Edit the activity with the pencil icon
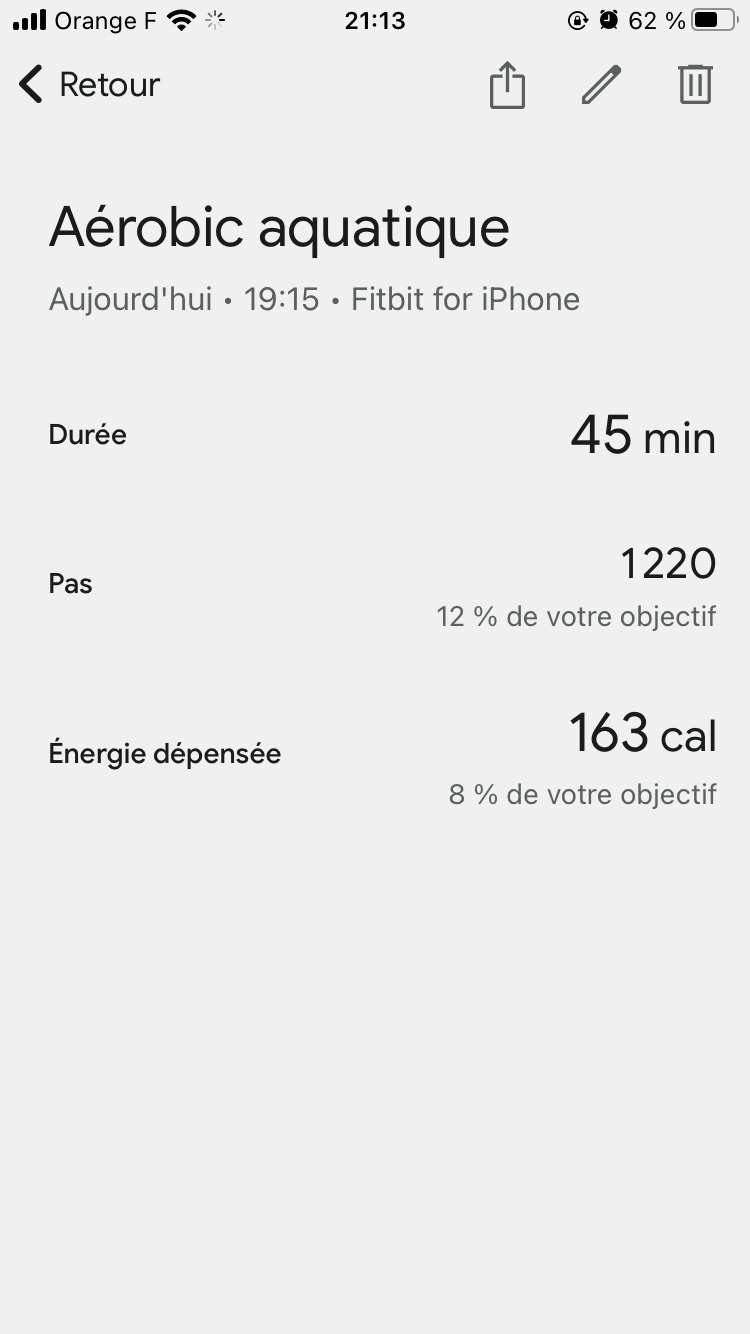 [x=601, y=85]
